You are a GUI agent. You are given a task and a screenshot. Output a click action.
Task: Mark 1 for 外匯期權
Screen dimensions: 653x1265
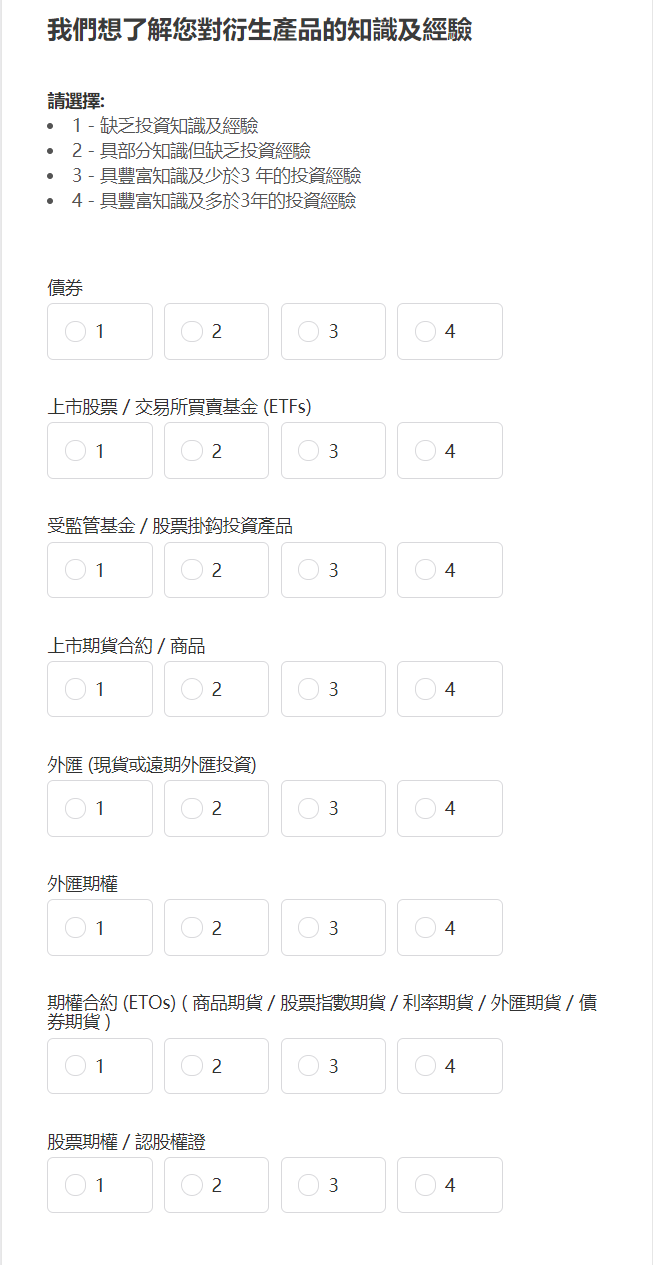point(100,928)
